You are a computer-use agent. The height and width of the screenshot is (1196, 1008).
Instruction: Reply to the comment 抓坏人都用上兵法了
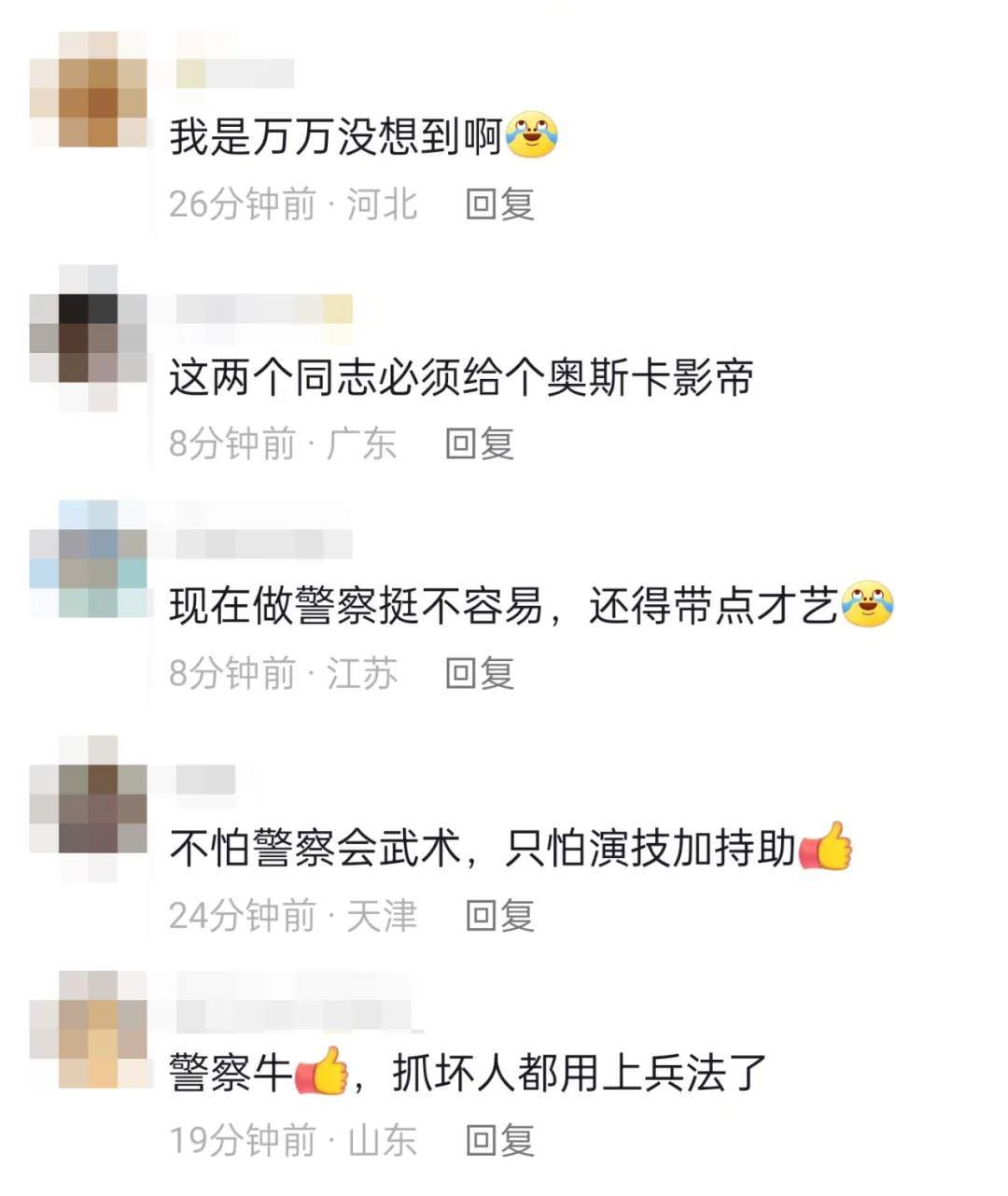499,1140
